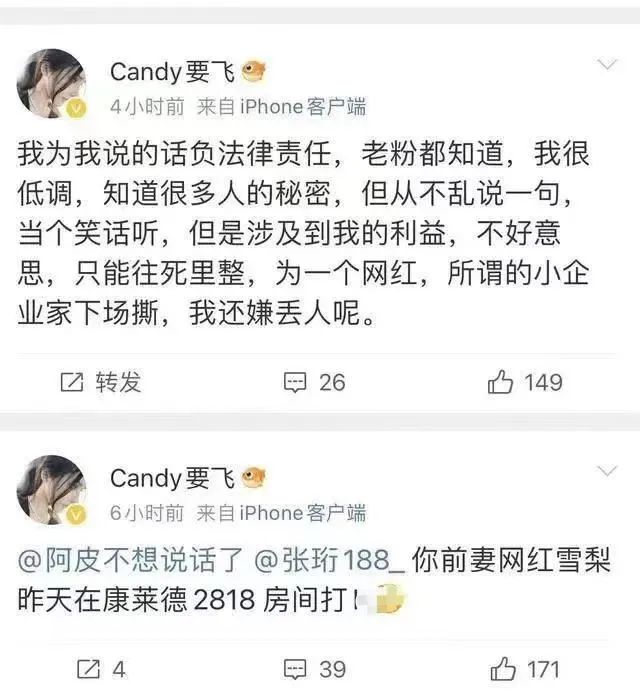Viewport: 640px width, 693px height.
Task: Open the comments showing 26
Action: click(x=314, y=381)
